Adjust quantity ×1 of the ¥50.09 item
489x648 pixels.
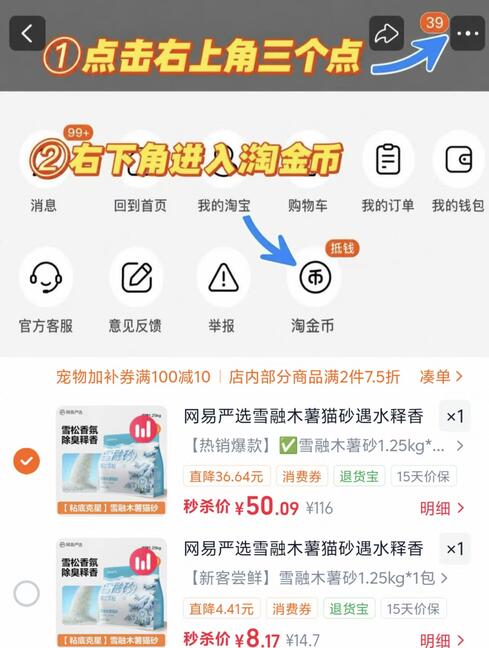click(455, 416)
